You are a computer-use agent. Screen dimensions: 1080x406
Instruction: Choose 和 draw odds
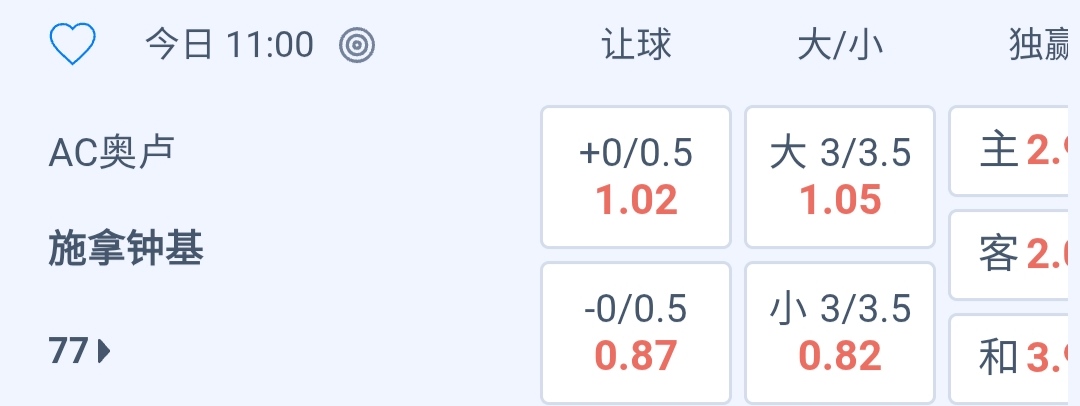tap(1014, 357)
